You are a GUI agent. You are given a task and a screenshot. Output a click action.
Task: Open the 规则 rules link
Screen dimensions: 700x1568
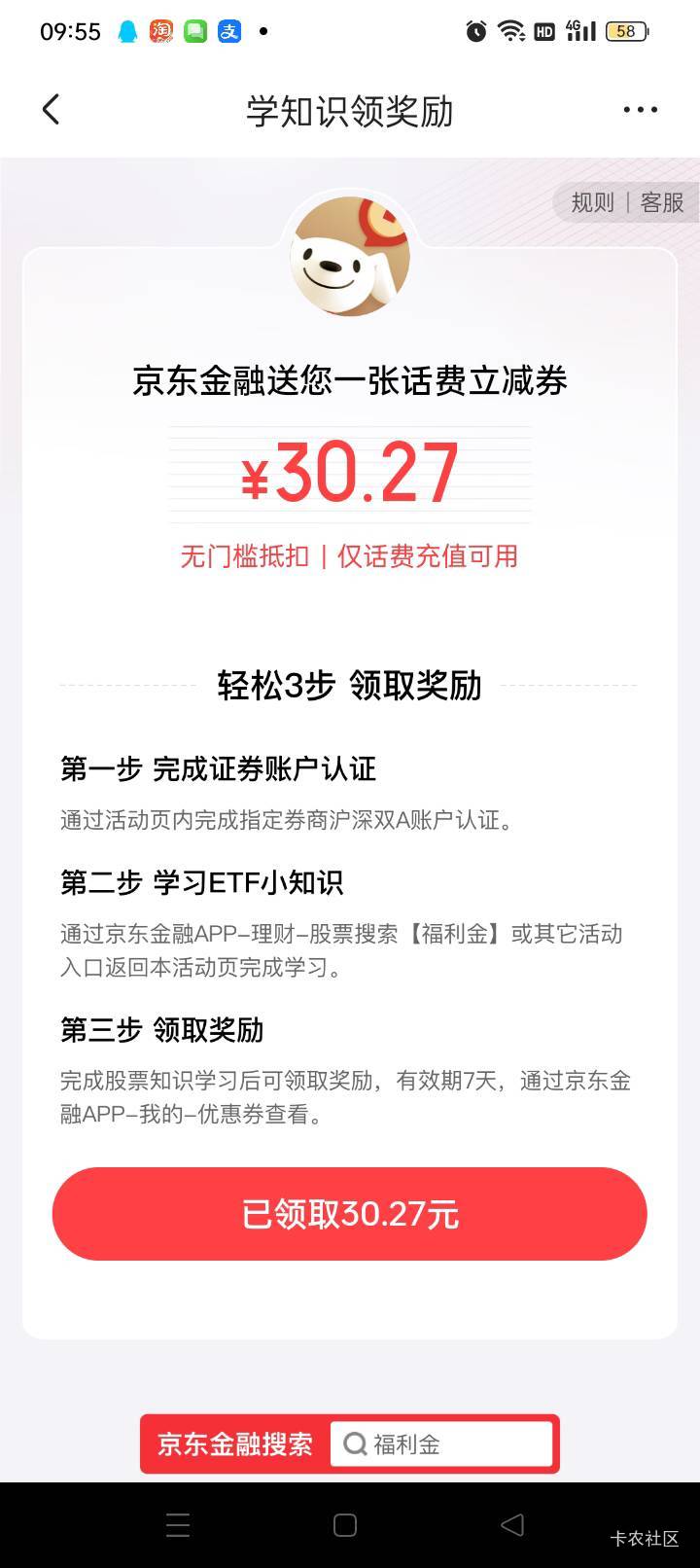coord(592,202)
